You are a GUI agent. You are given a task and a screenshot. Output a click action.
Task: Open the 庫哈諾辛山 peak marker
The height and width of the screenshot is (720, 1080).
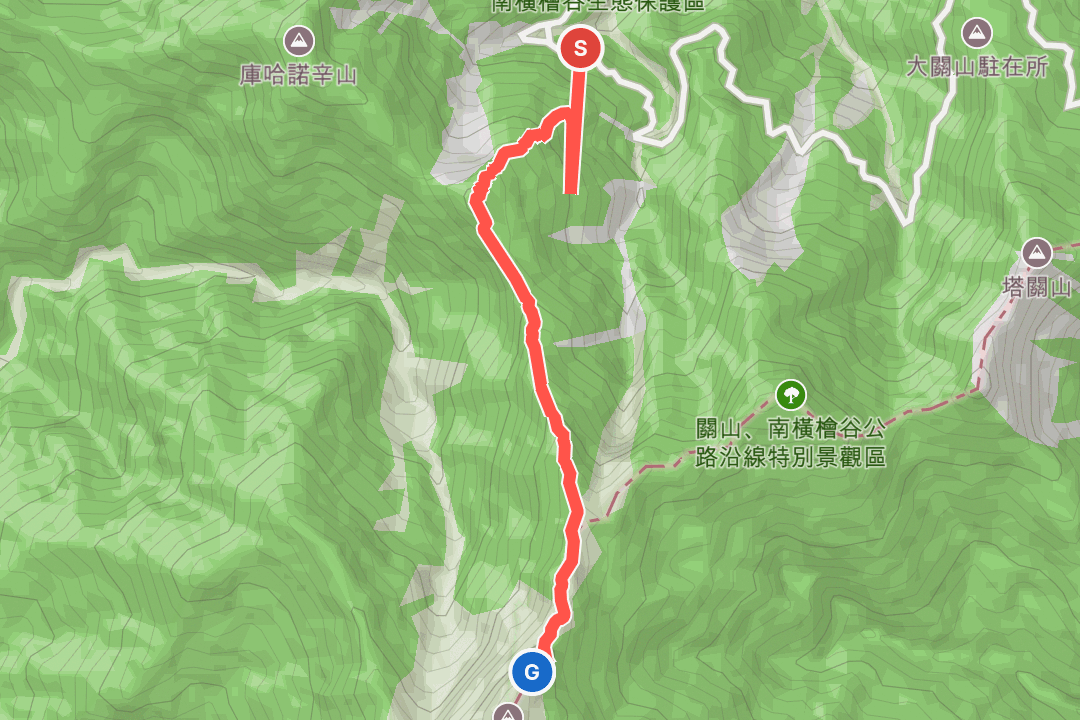(x=298, y=42)
